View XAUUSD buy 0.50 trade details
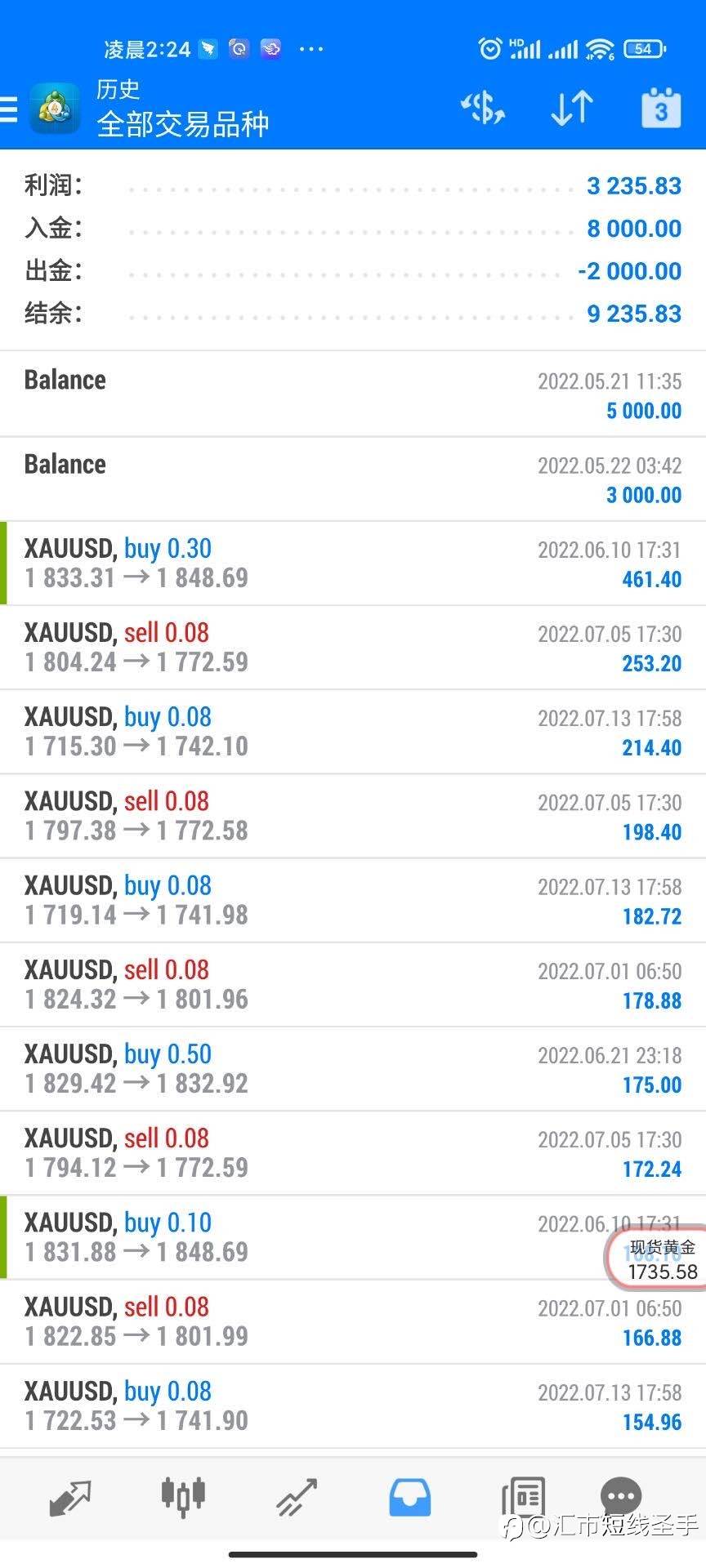706x1568 pixels. point(353,1068)
